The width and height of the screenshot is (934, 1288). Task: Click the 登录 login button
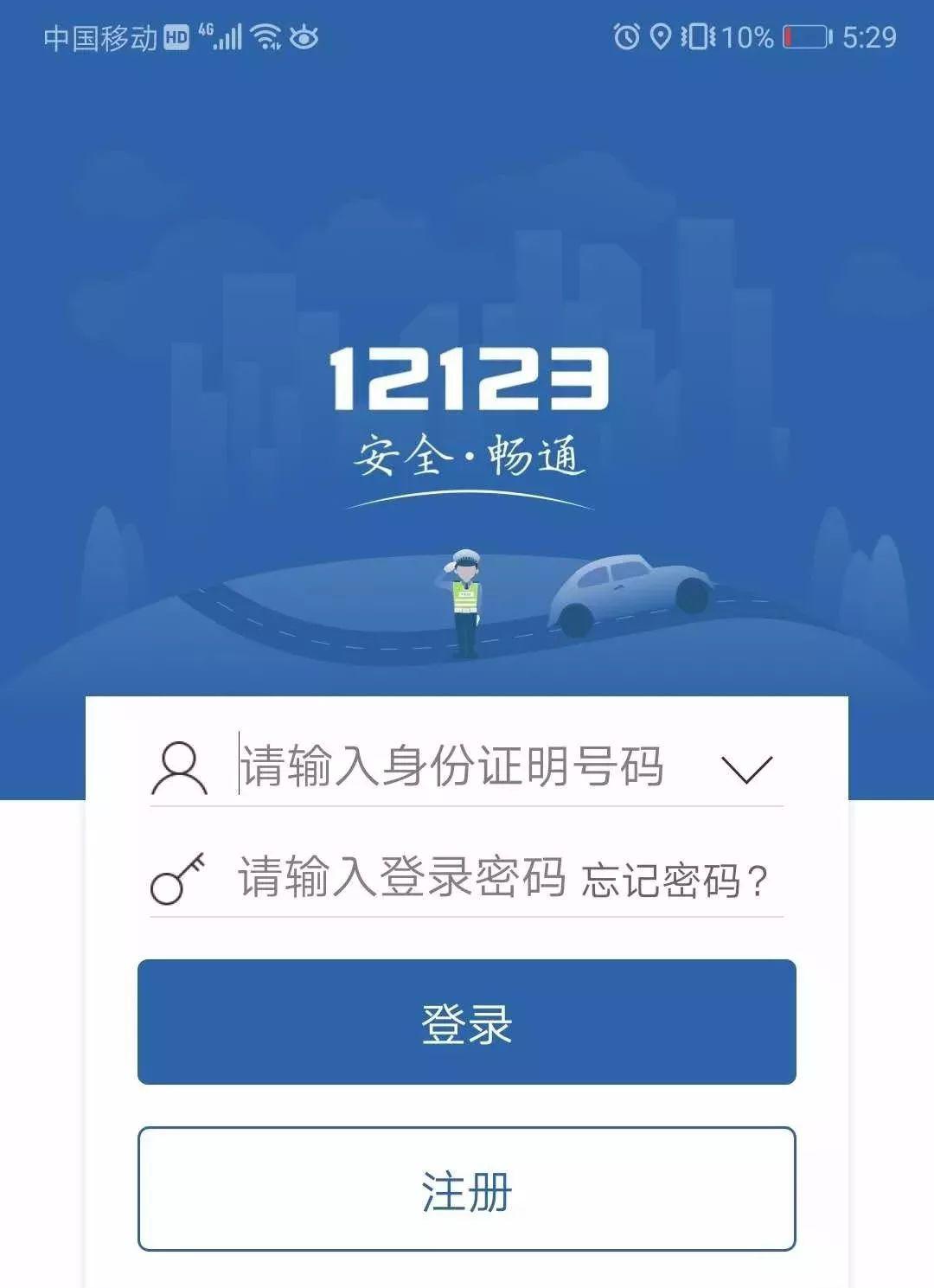click(467, 1022)
